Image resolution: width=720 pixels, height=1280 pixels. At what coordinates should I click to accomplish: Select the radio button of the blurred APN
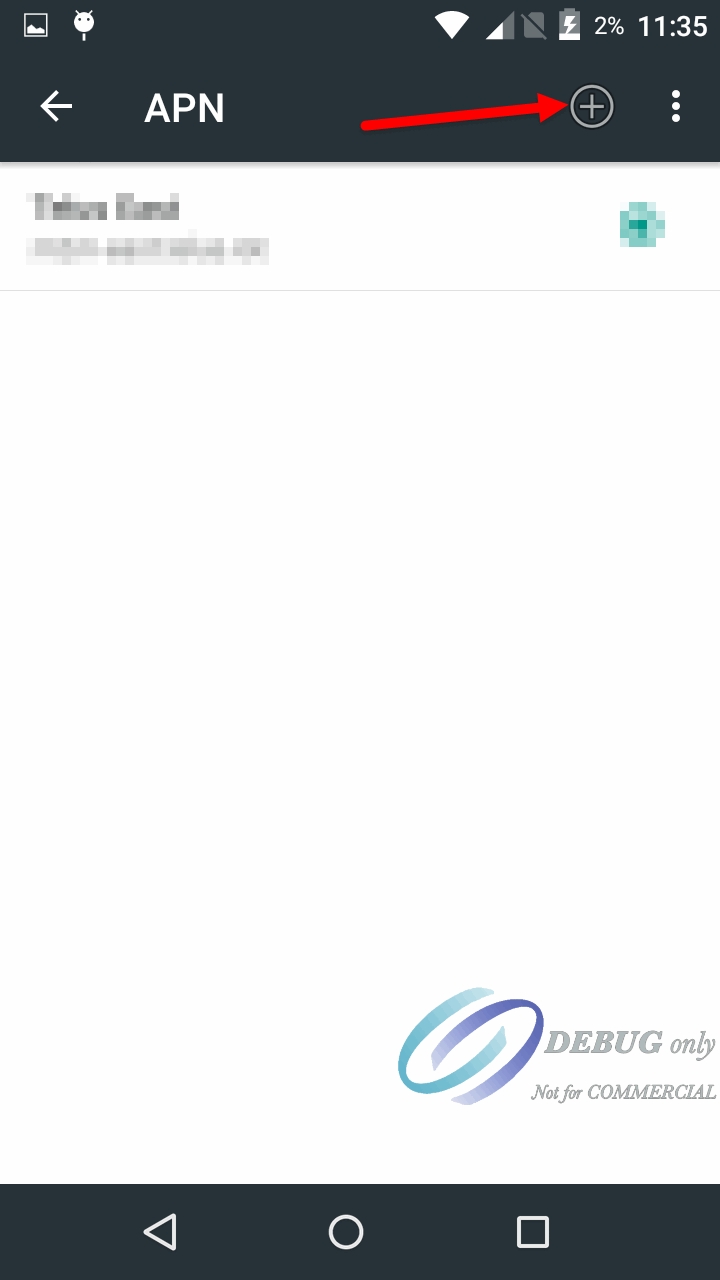click(641, 226)
